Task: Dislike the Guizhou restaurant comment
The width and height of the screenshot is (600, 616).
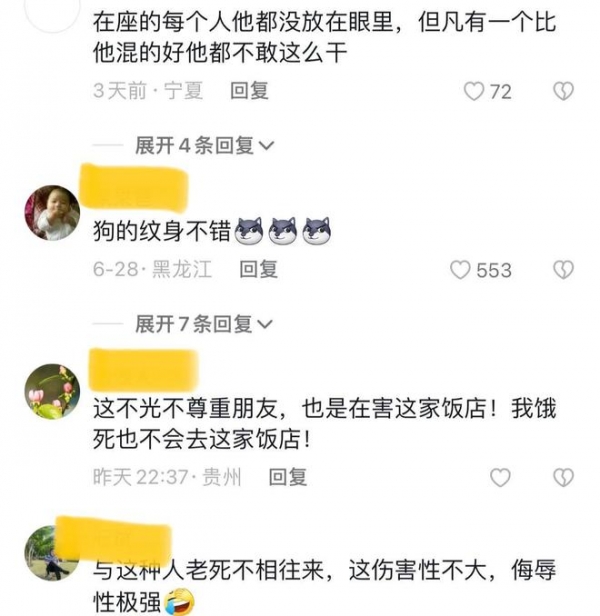Action: click(x=563, y=477)
